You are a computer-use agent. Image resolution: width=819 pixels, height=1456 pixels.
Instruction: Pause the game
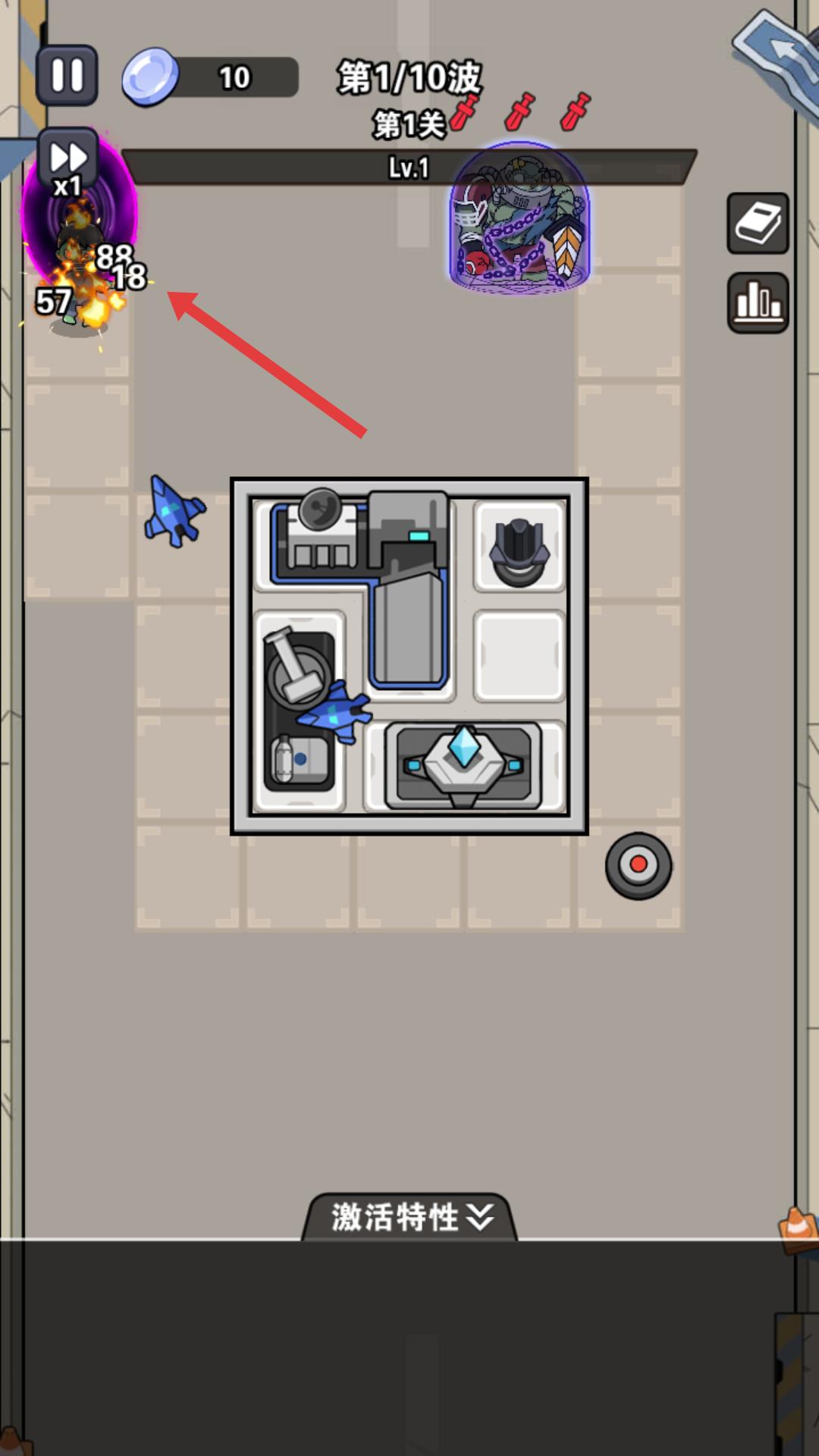67,75
